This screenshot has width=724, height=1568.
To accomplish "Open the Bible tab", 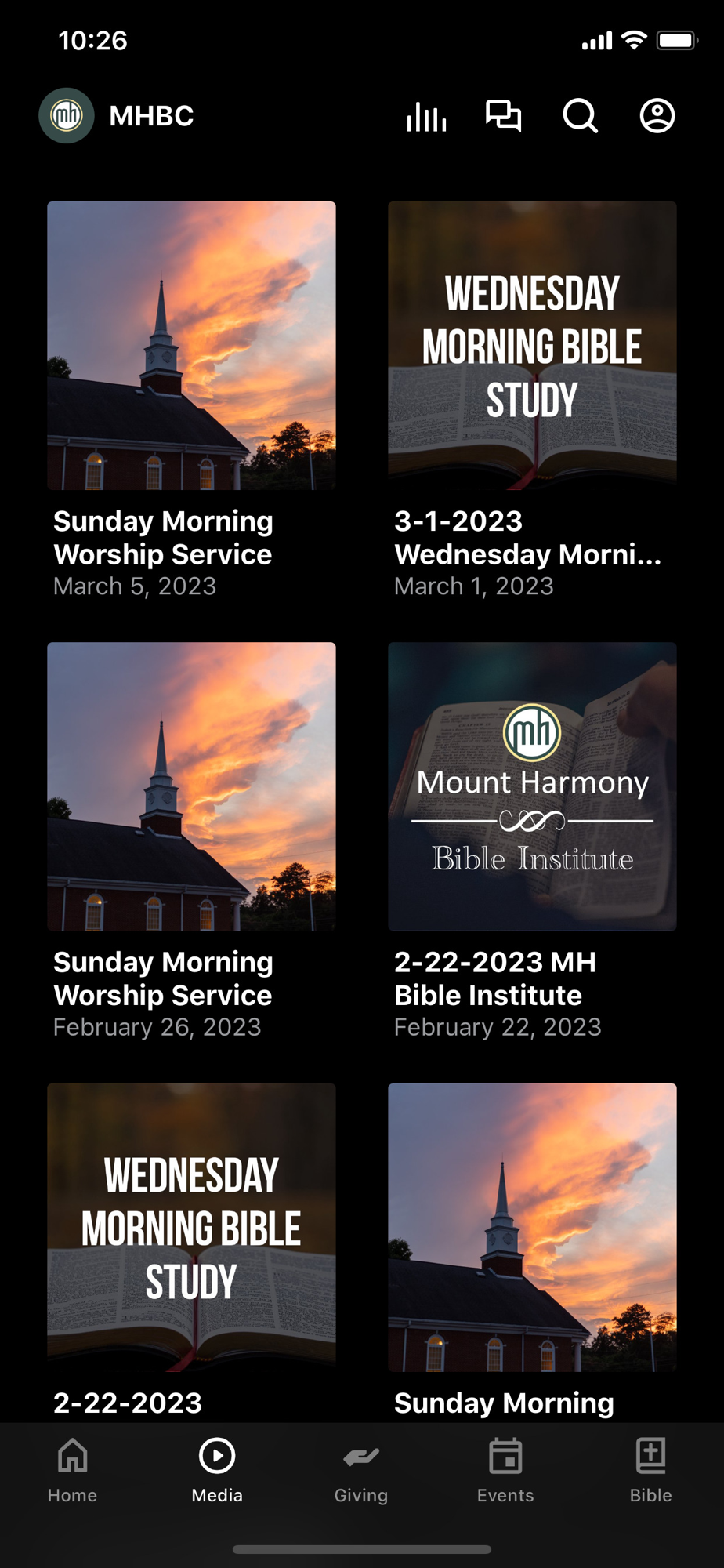I will pyautogui.click(x=650, y=1470).
